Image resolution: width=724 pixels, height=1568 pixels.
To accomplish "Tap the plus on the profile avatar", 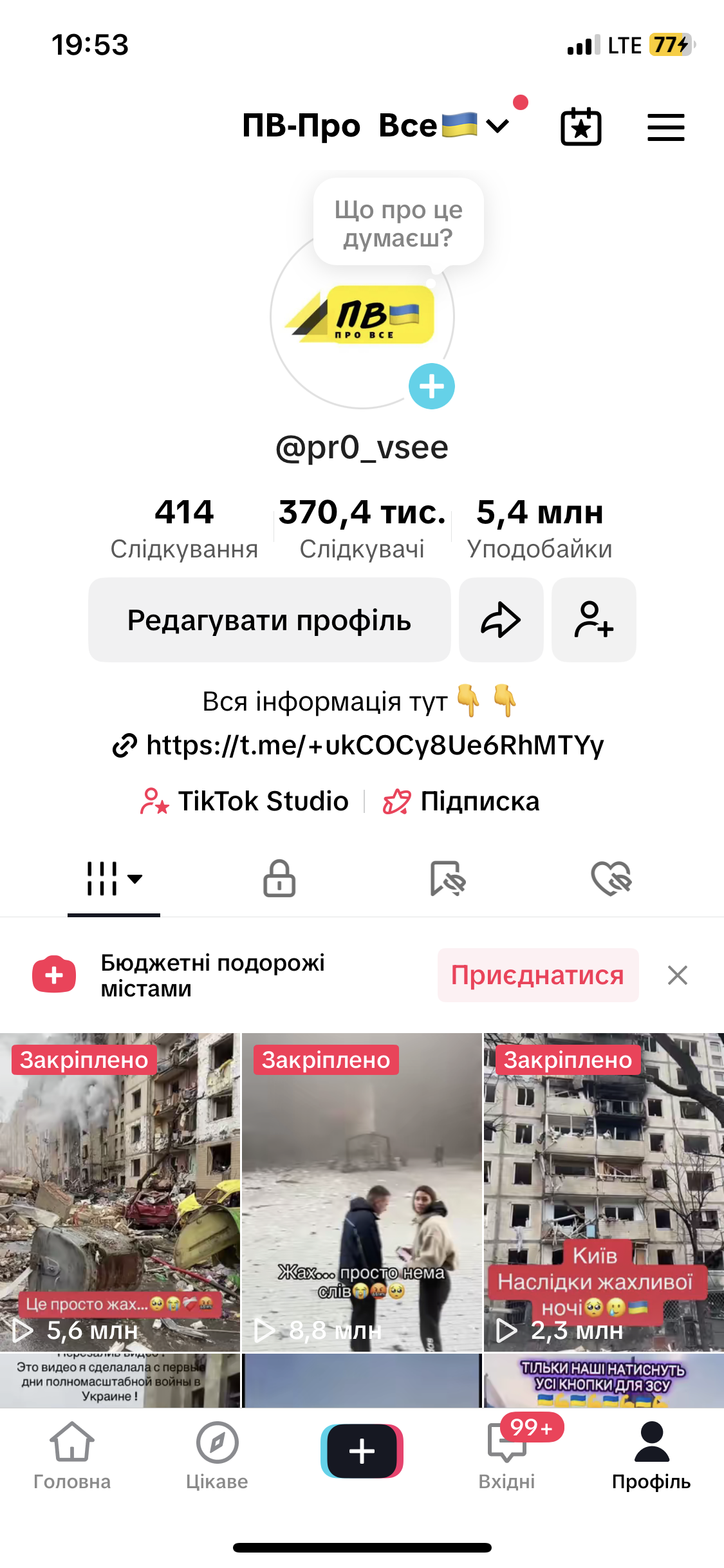I will click(x=432, y=386).
